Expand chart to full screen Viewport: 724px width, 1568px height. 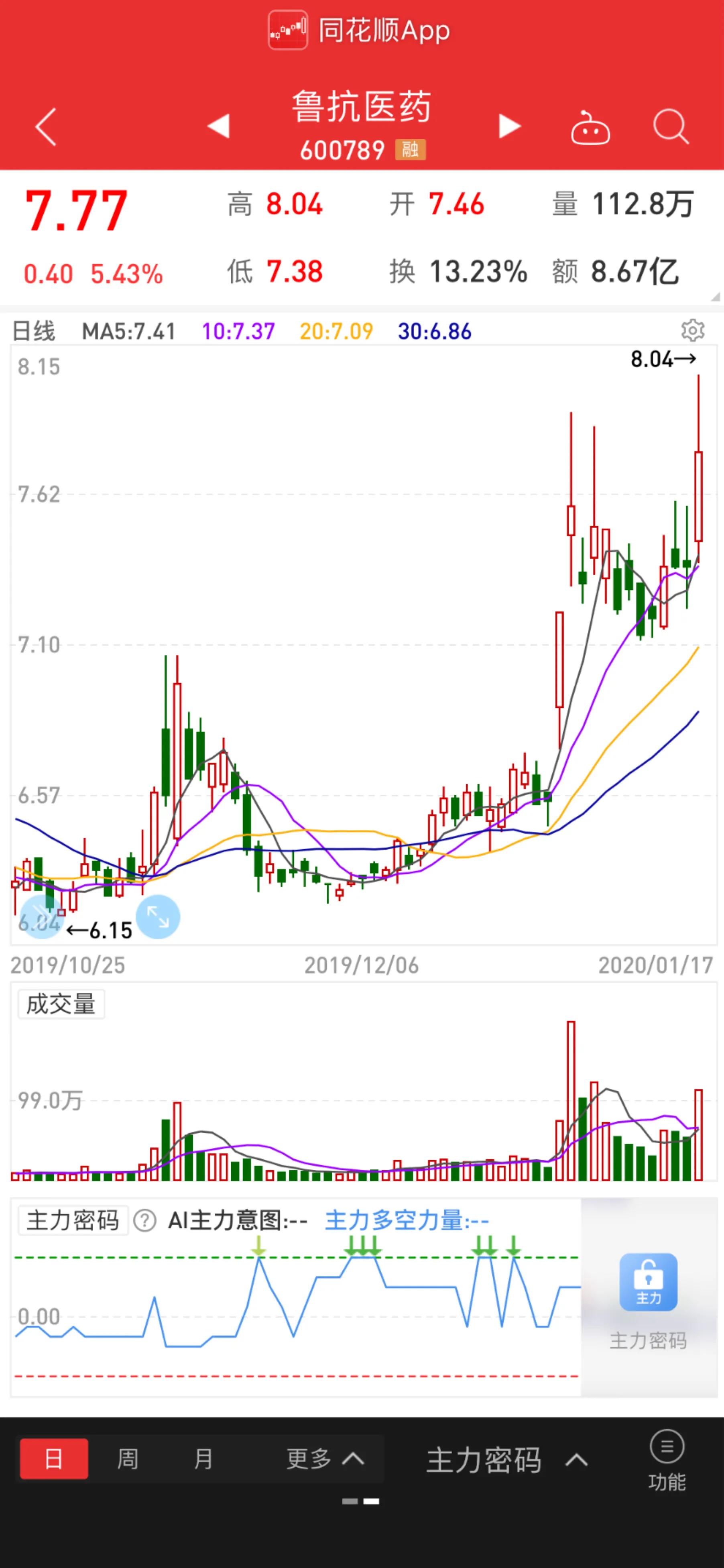[x=158, y=917]
